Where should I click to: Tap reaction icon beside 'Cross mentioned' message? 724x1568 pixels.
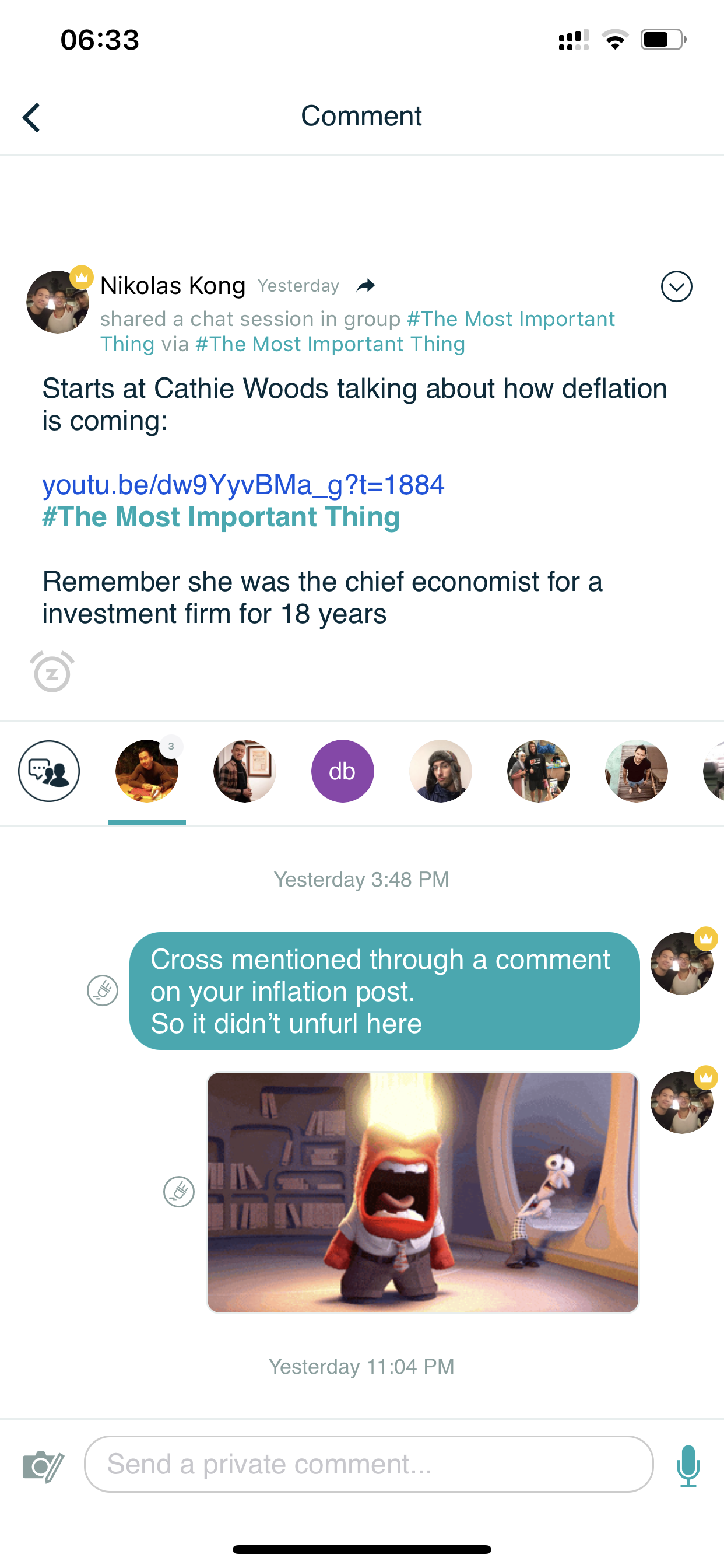102,991
